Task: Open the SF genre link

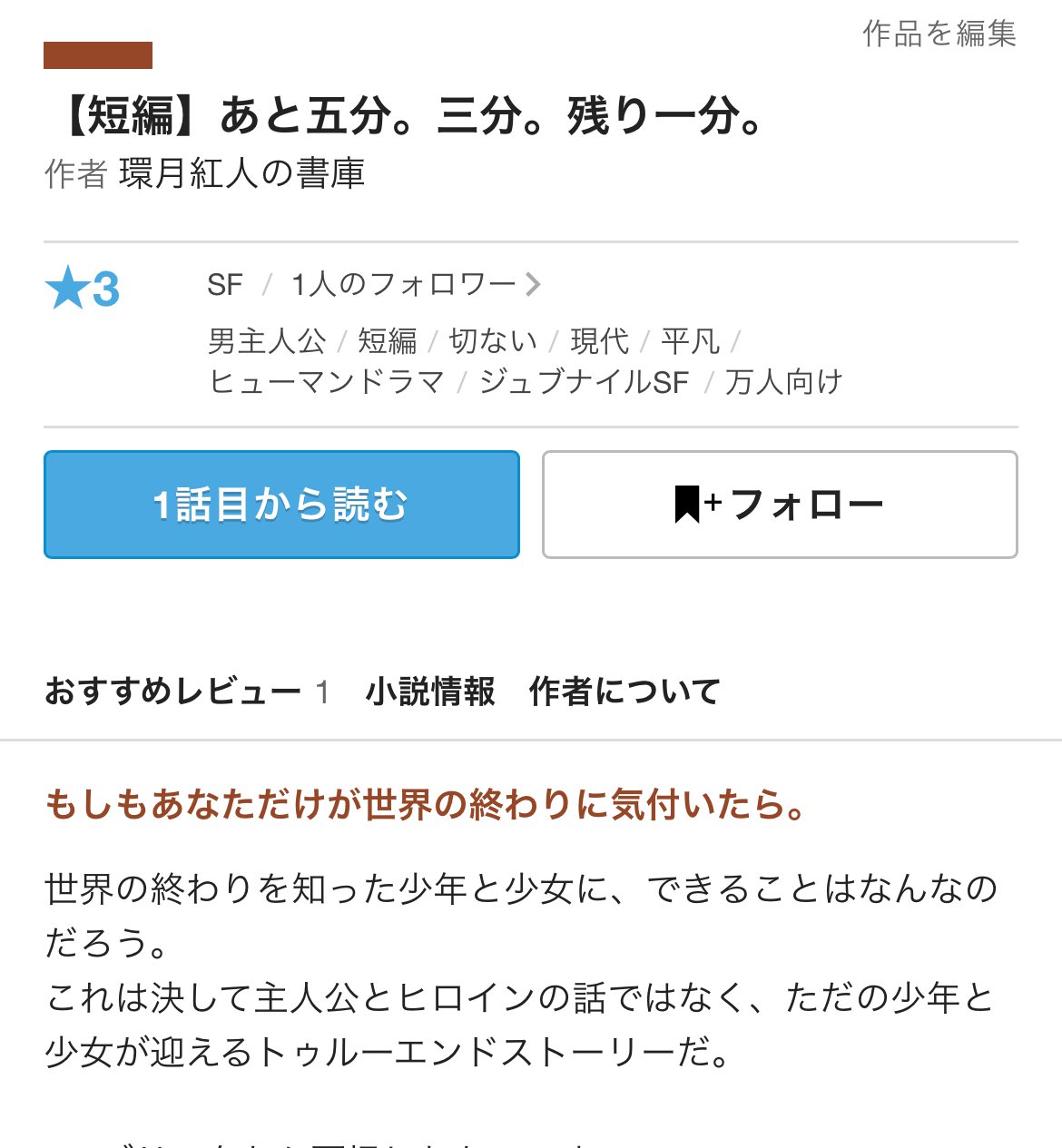Action: click(224, 285)
